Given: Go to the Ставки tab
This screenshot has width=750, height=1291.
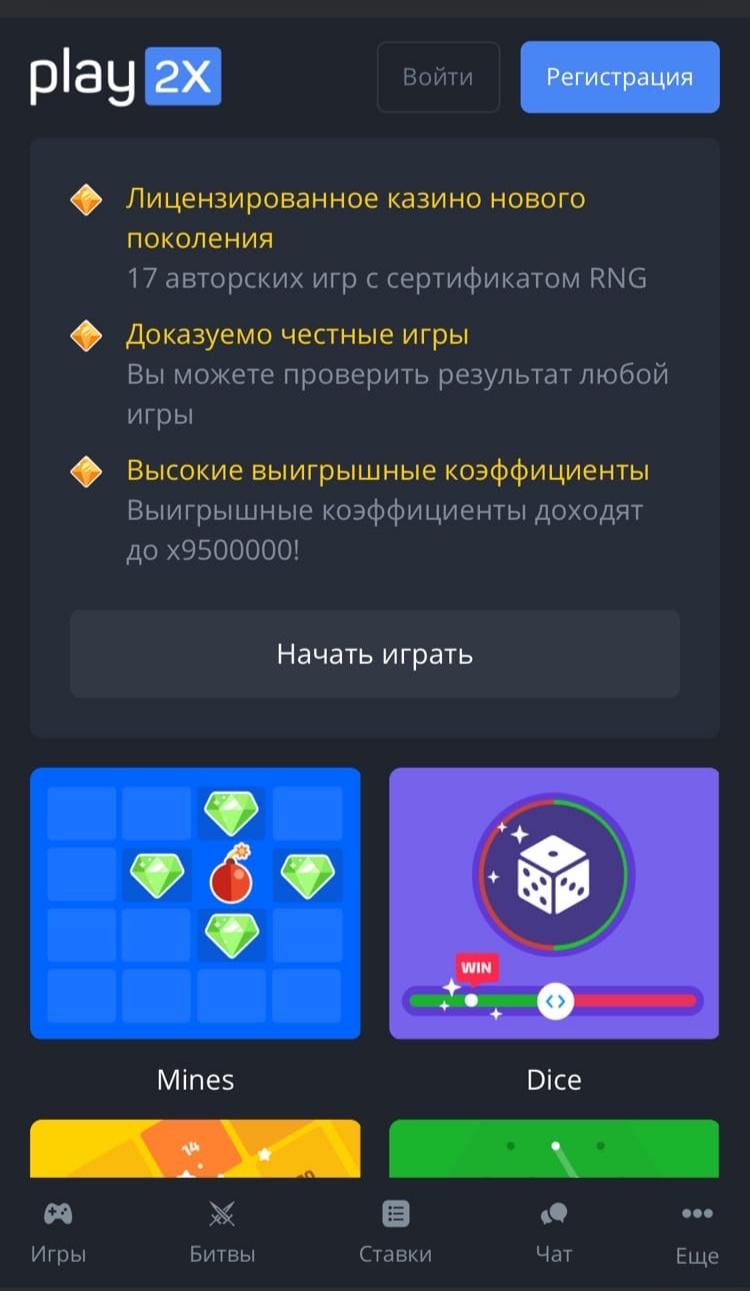Looking at the screenshot, I should point(395,1232).
